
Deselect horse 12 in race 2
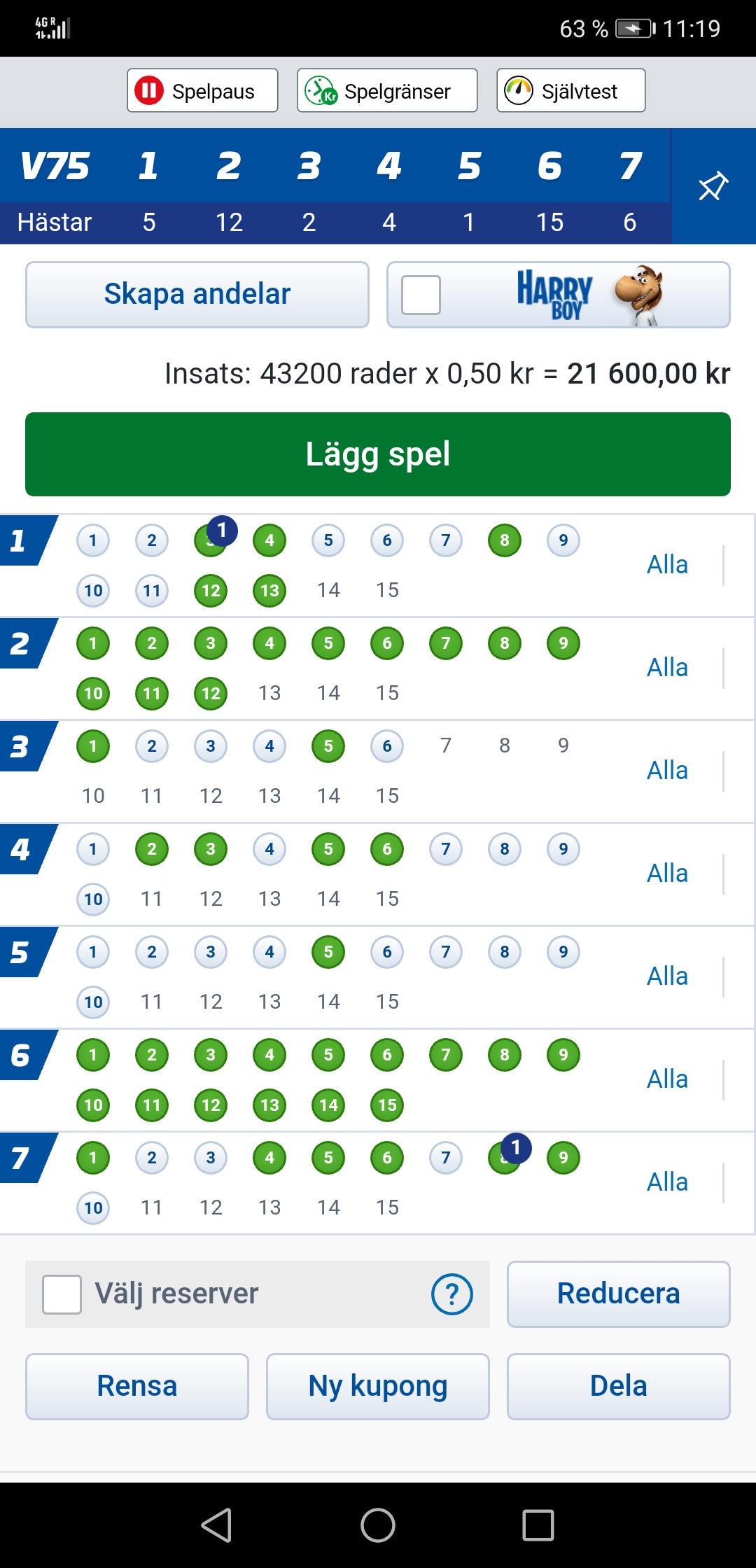(x=211, y=694)
